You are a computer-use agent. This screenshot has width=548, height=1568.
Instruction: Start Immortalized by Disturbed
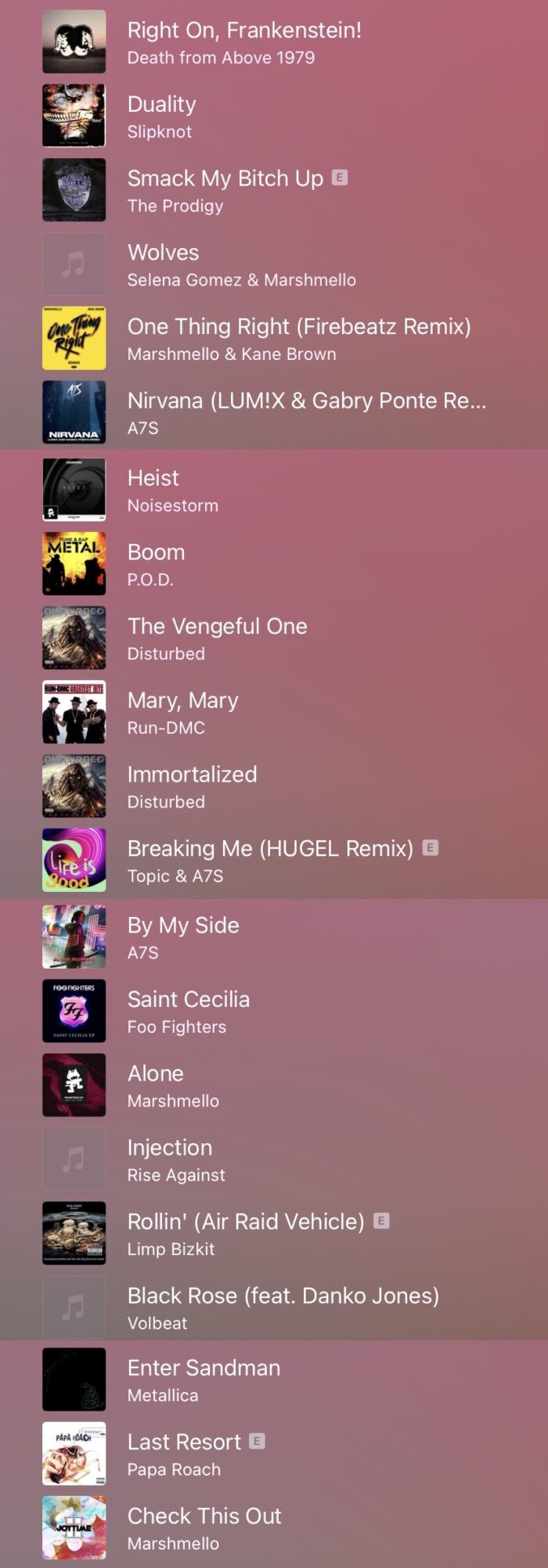coord(192,786)
